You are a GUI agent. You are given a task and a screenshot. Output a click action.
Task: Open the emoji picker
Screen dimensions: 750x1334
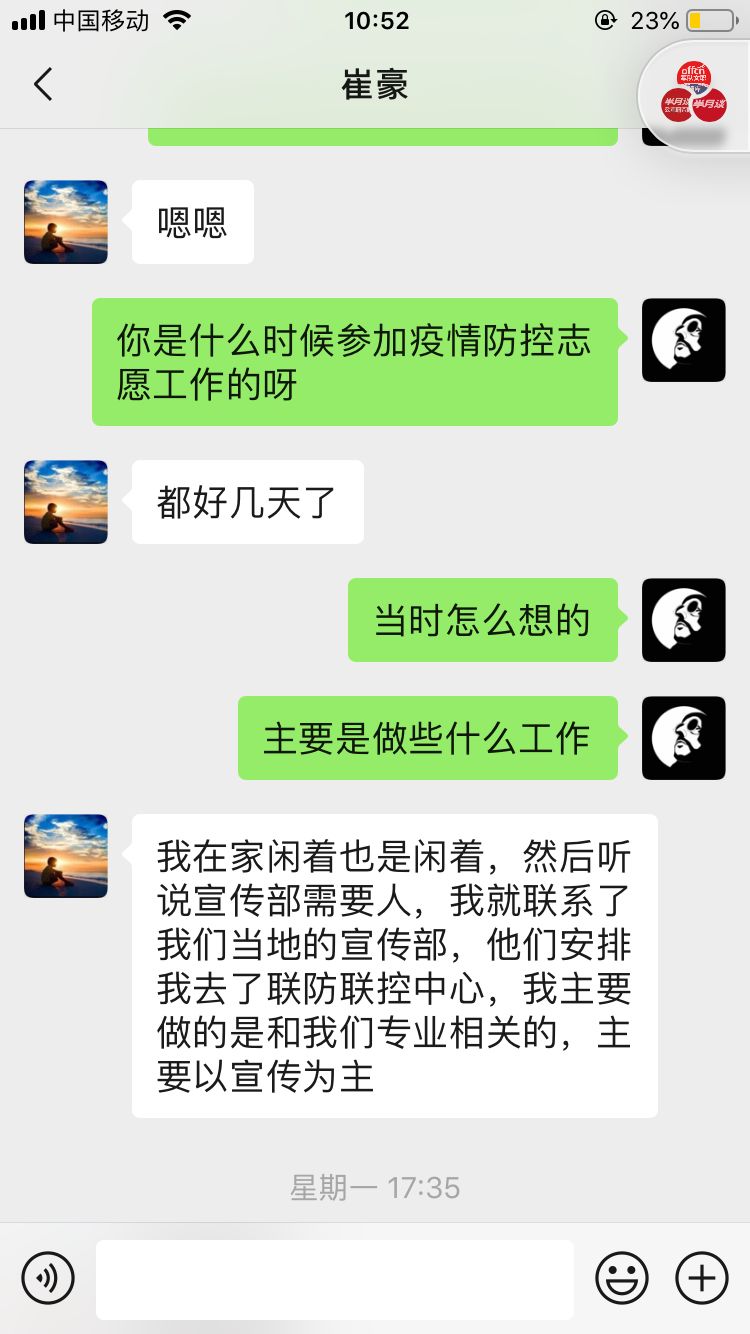pos(622,1277)
